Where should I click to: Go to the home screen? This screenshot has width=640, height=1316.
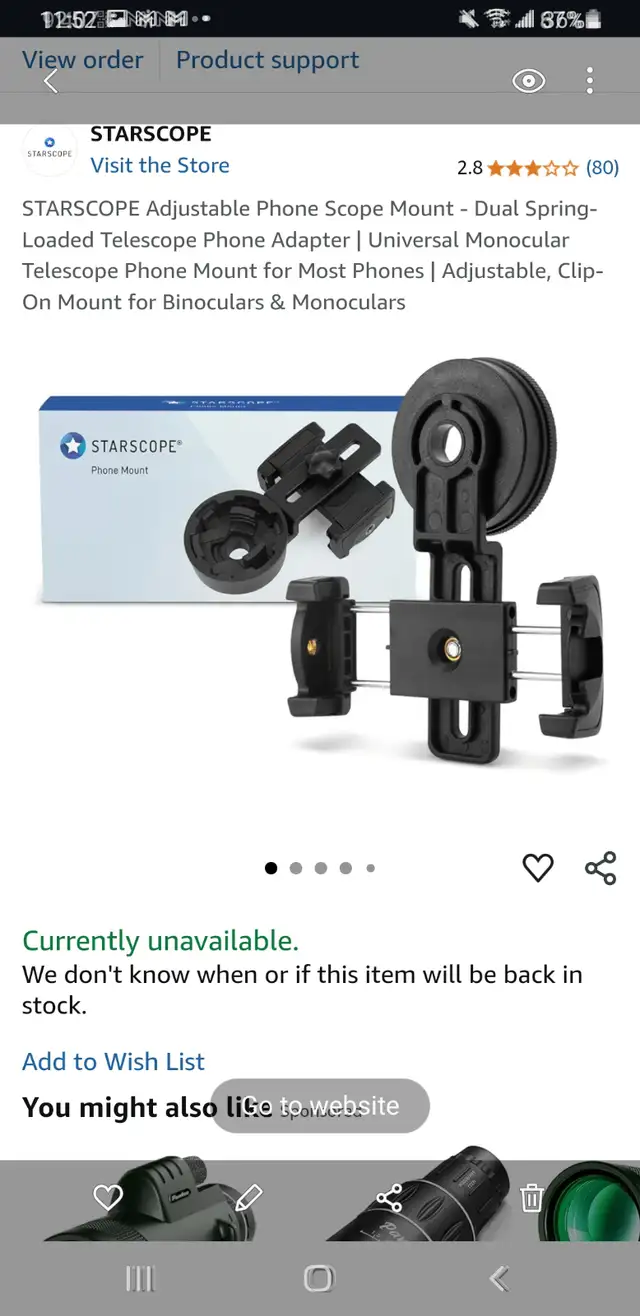pyautogui.click(x=319, y=1278)
